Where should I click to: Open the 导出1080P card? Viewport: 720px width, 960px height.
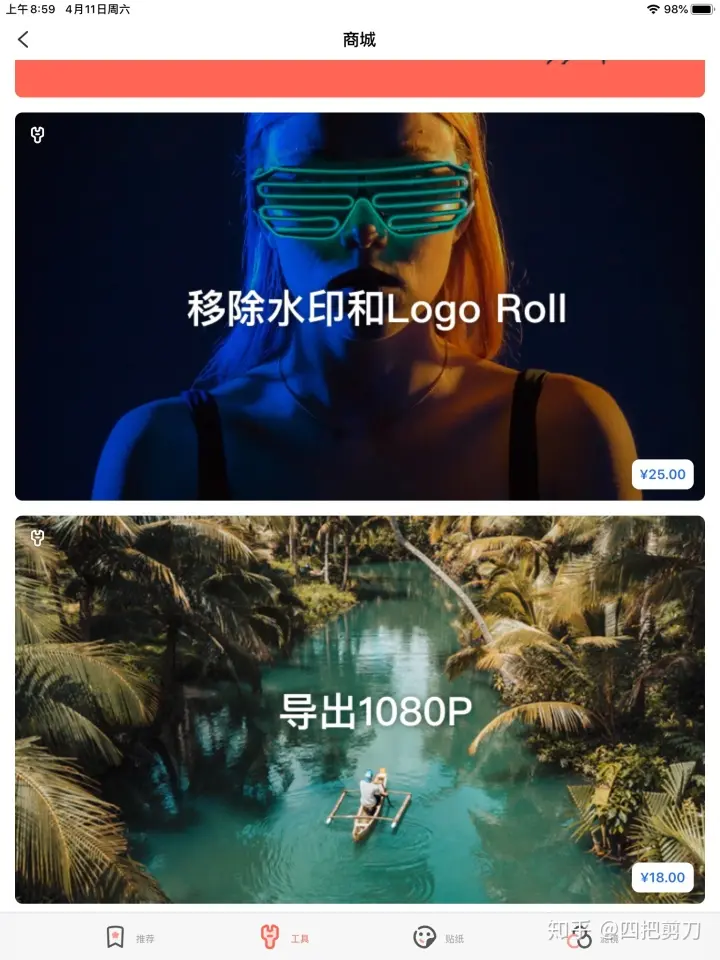pyautogui.click(x=360, y=709)
